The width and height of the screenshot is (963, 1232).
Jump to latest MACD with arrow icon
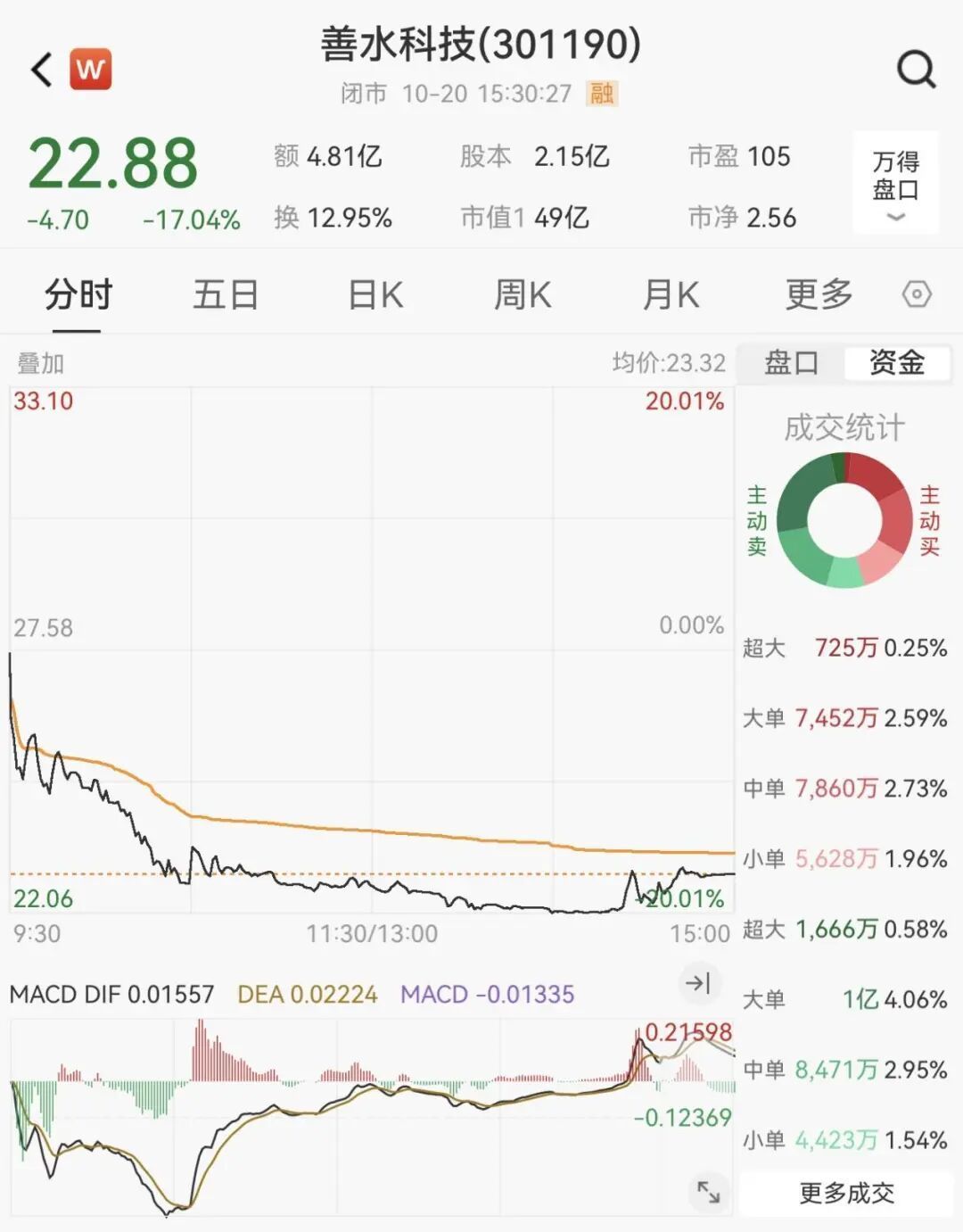coord(697,983)
